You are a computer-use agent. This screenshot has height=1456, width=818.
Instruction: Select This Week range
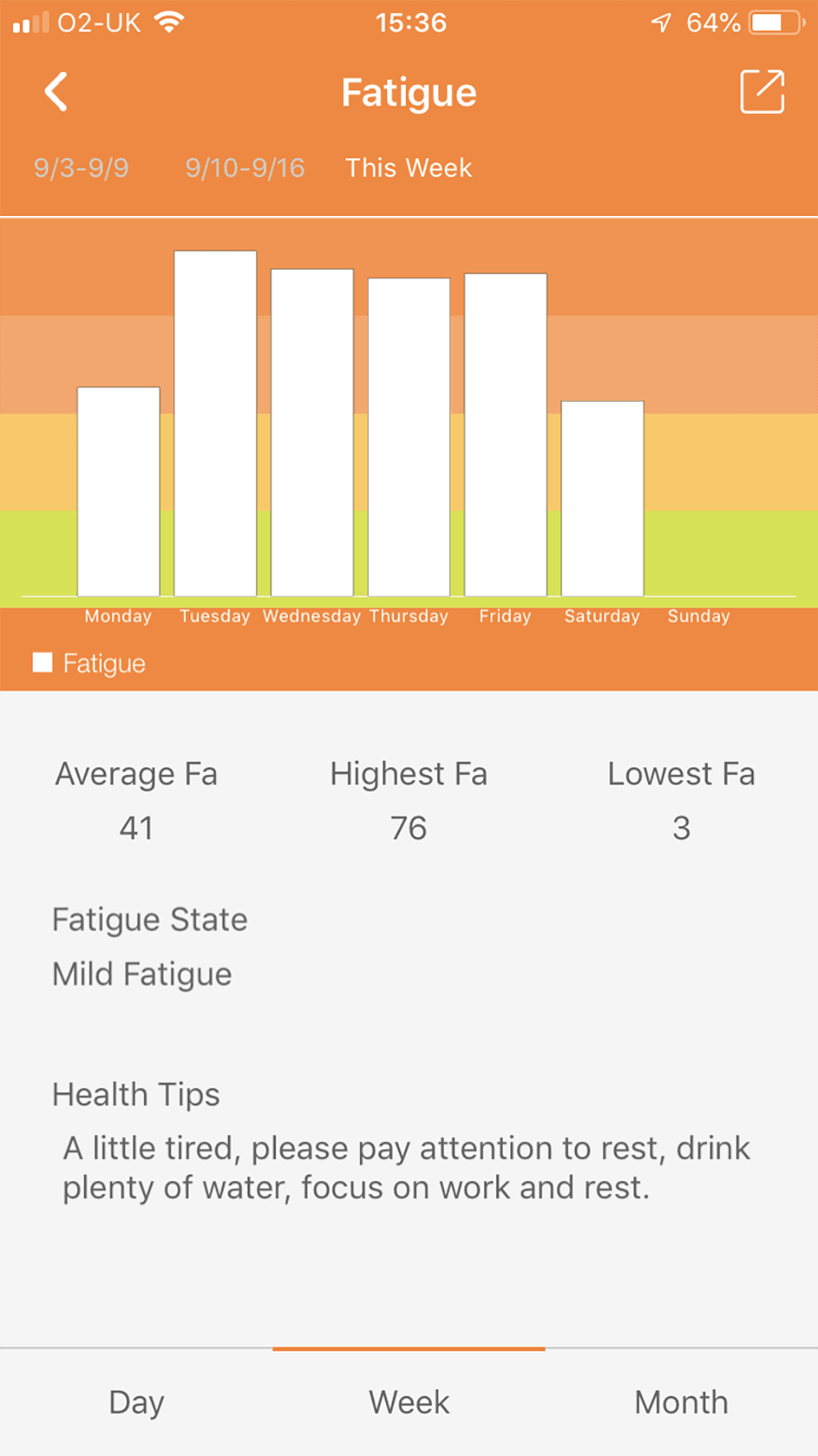point(408,168)
